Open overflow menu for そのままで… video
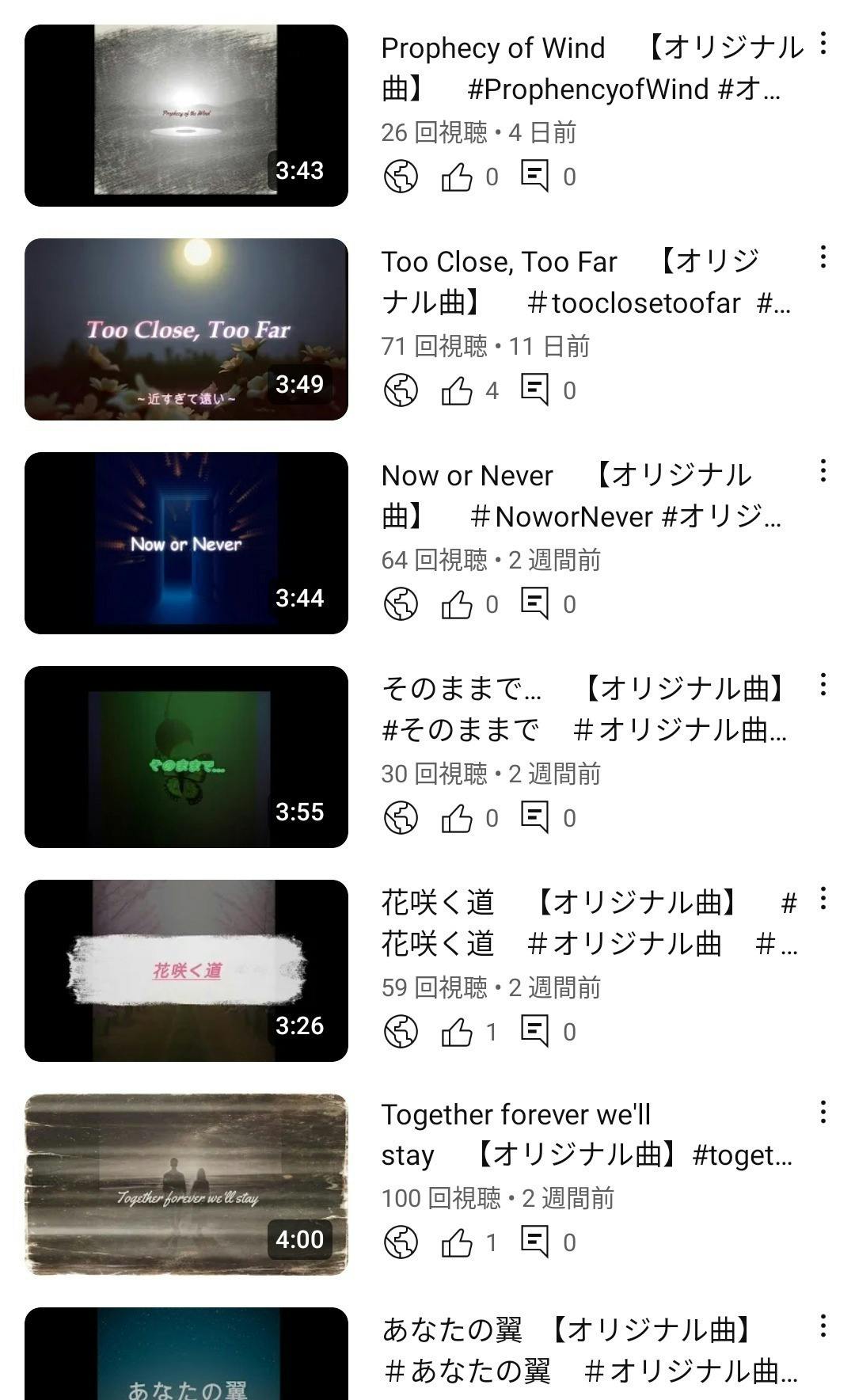 [x=823, y=685]
